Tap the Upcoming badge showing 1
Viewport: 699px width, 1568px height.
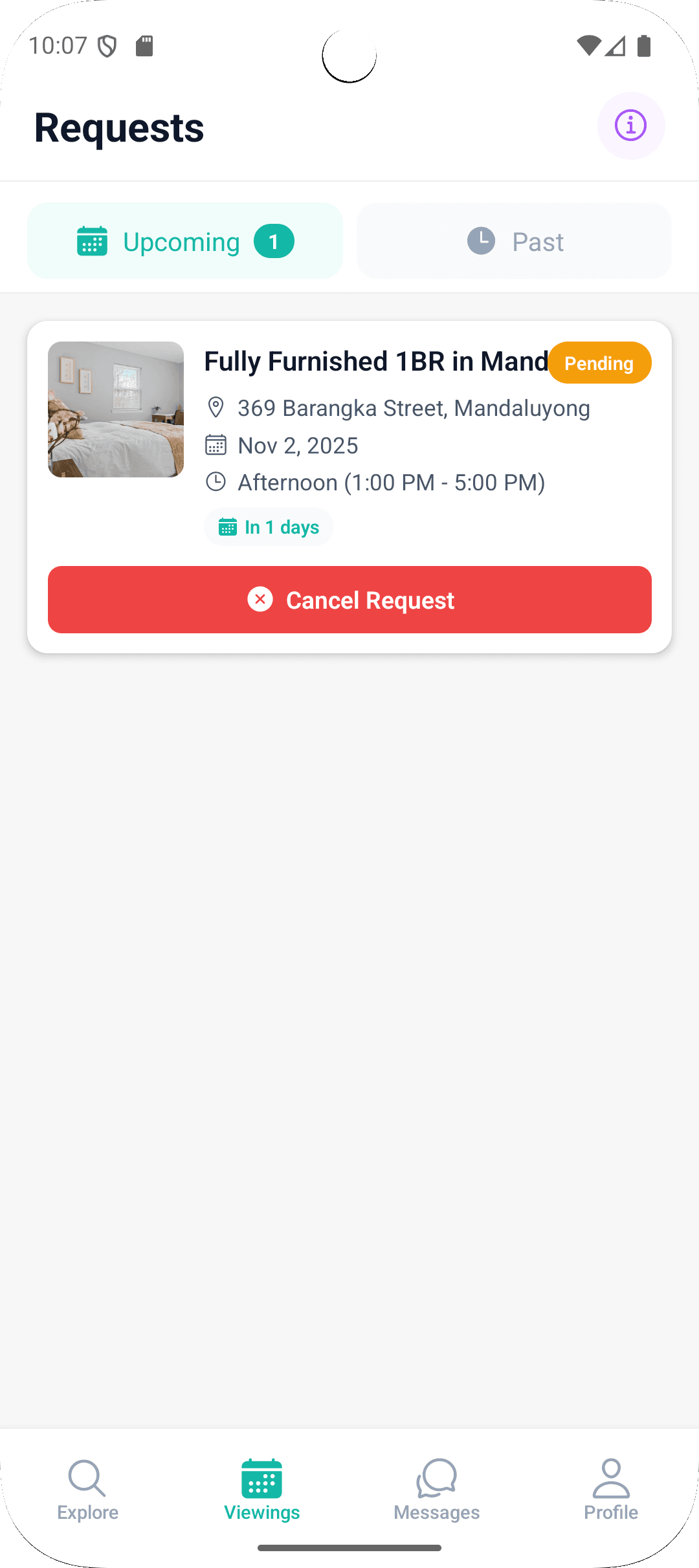274,241
